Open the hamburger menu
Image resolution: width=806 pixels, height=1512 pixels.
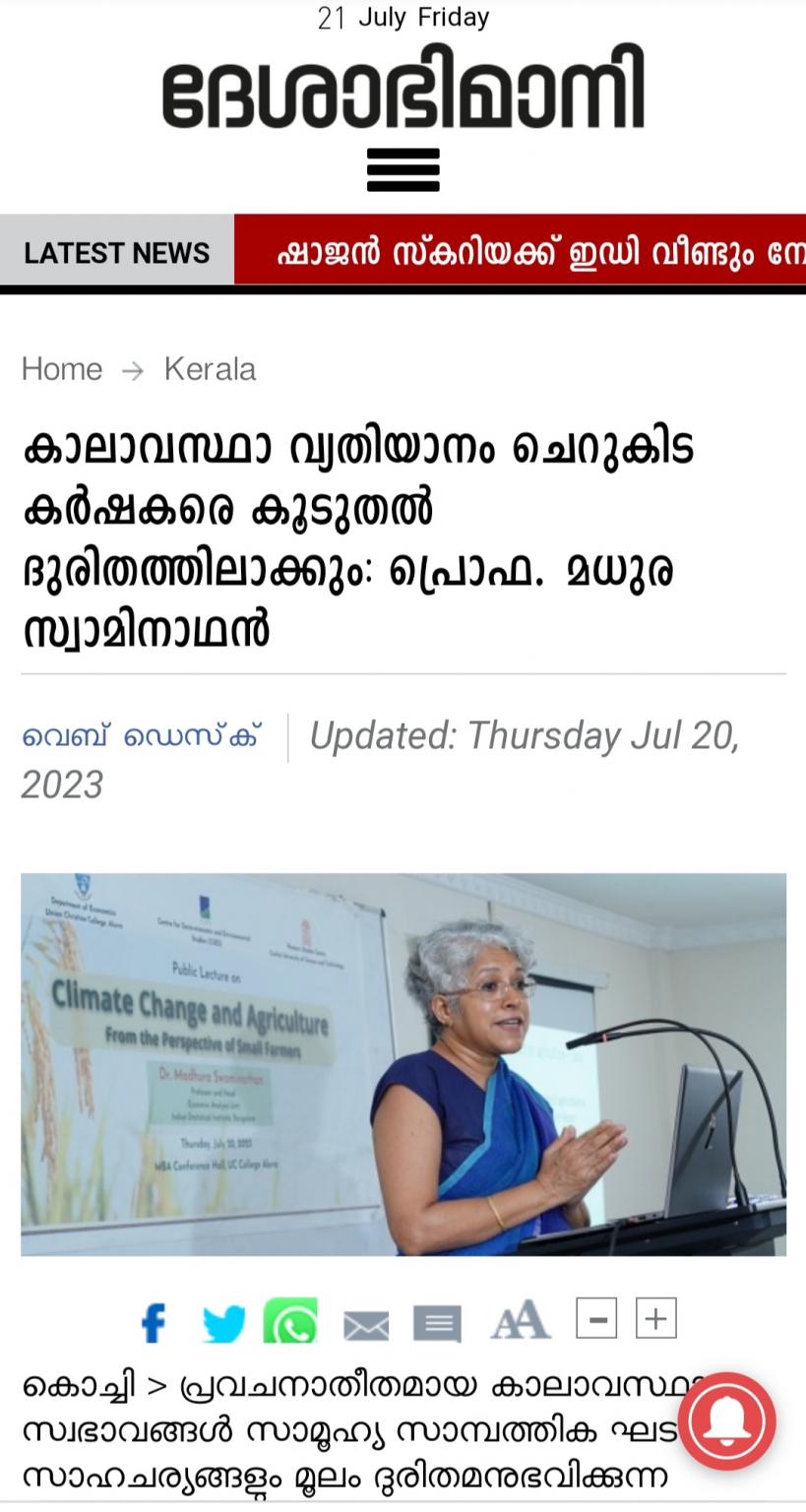(403, 170)
